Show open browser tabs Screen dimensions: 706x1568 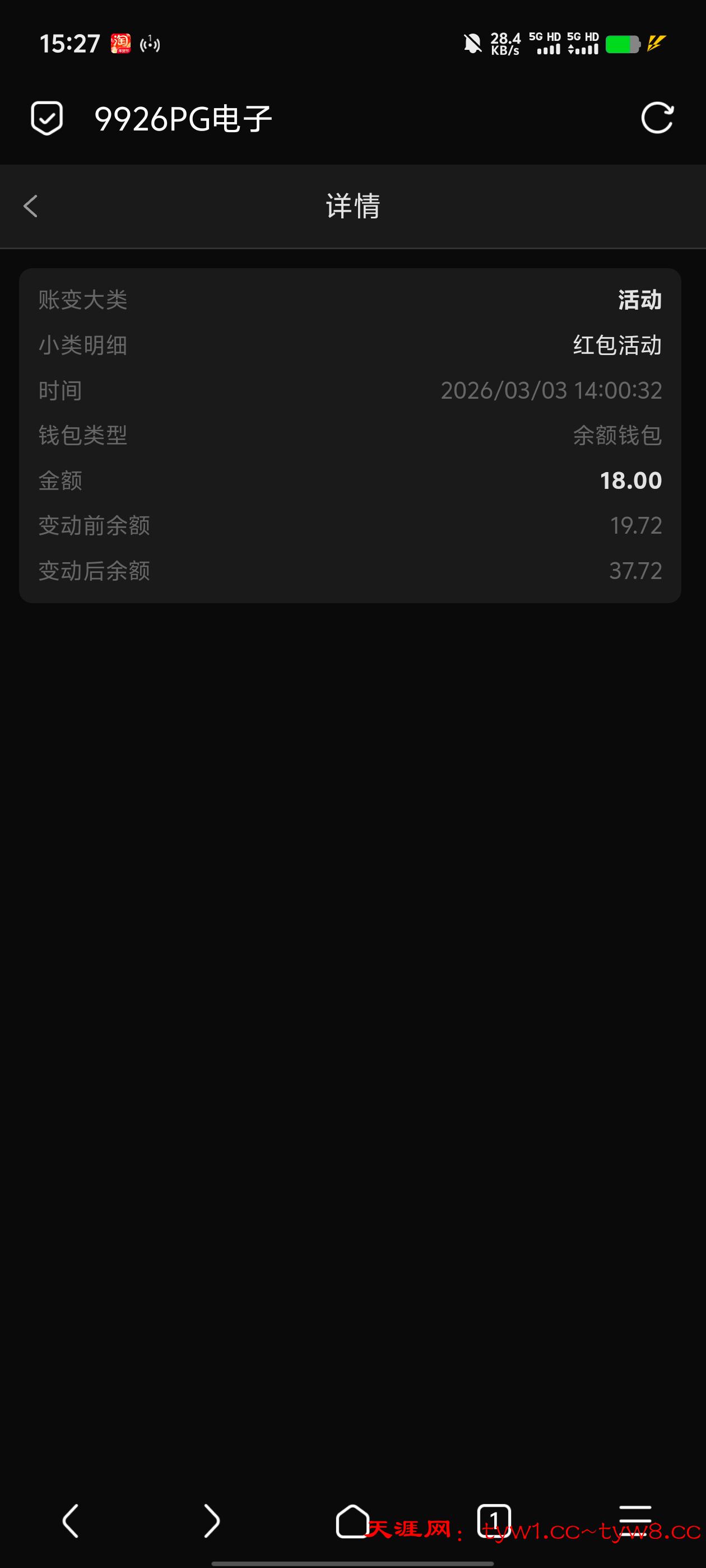[494, 1520]
